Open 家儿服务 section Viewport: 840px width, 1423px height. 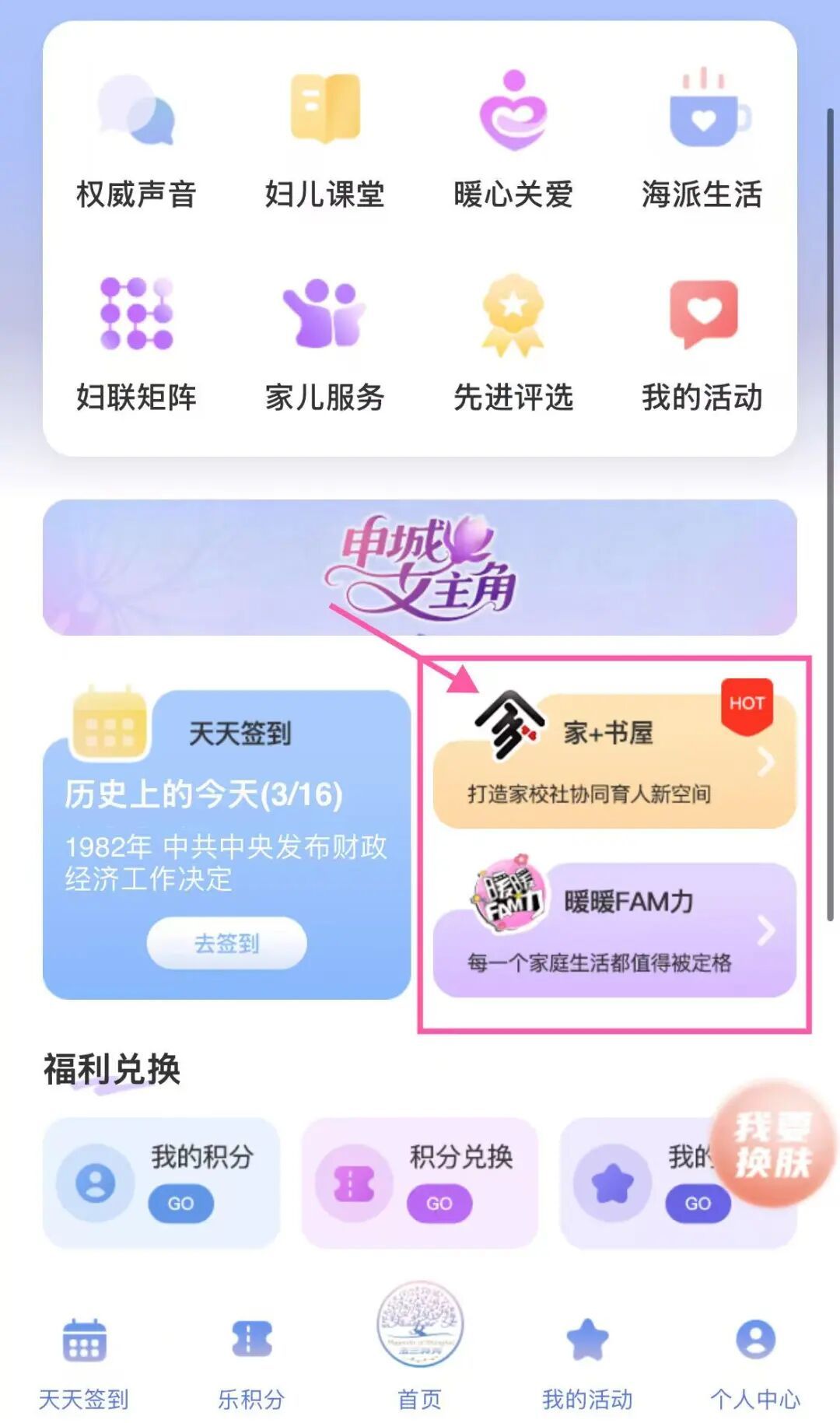click(x=324, y=342)
